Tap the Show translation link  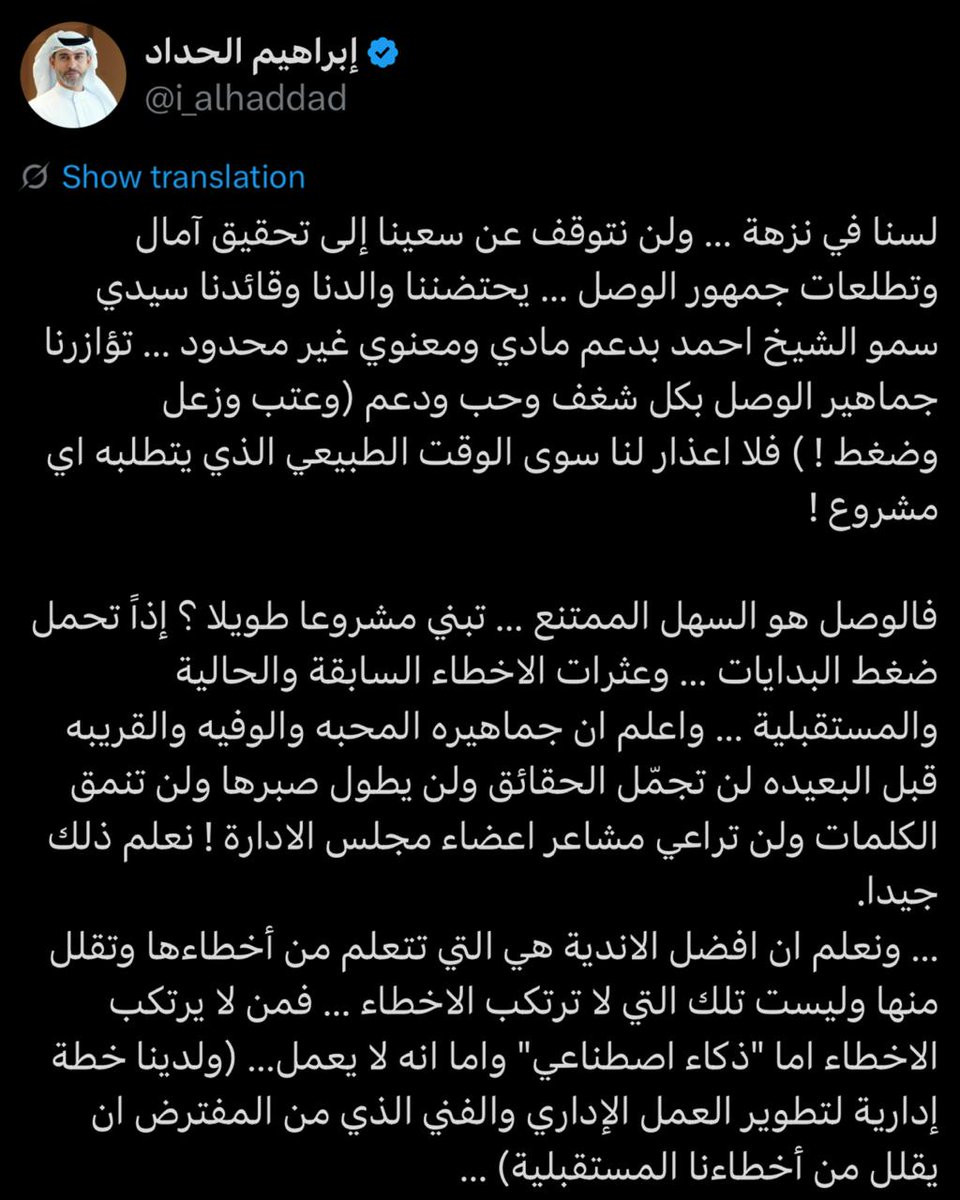point(183,178)
